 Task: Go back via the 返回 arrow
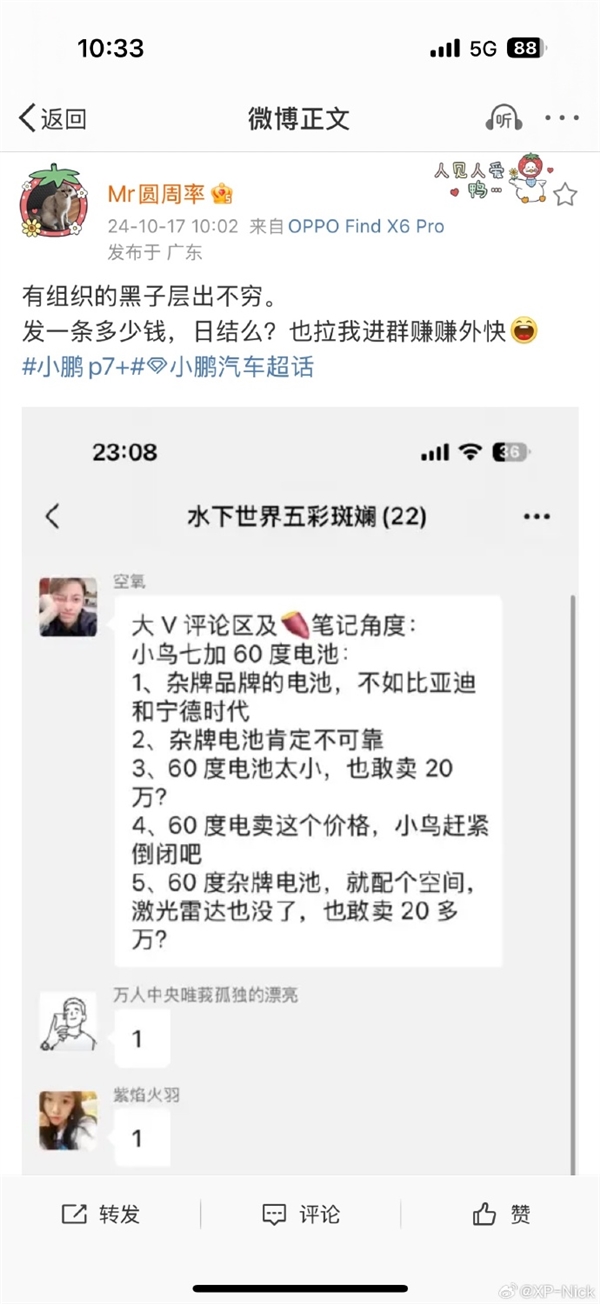[52, 118]
